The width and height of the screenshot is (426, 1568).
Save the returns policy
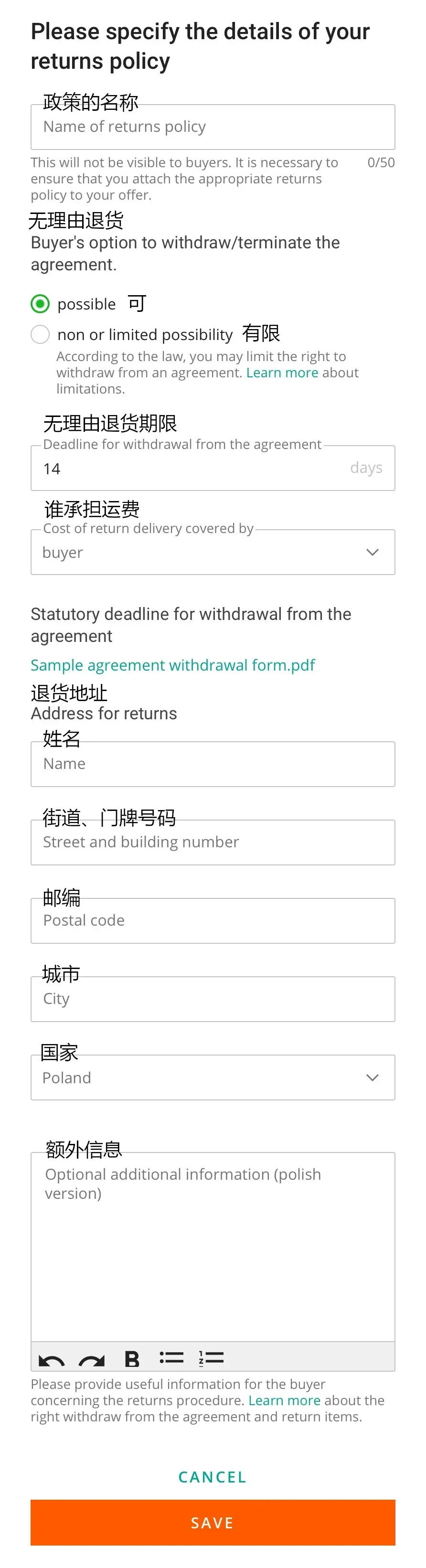(213, 1522)
